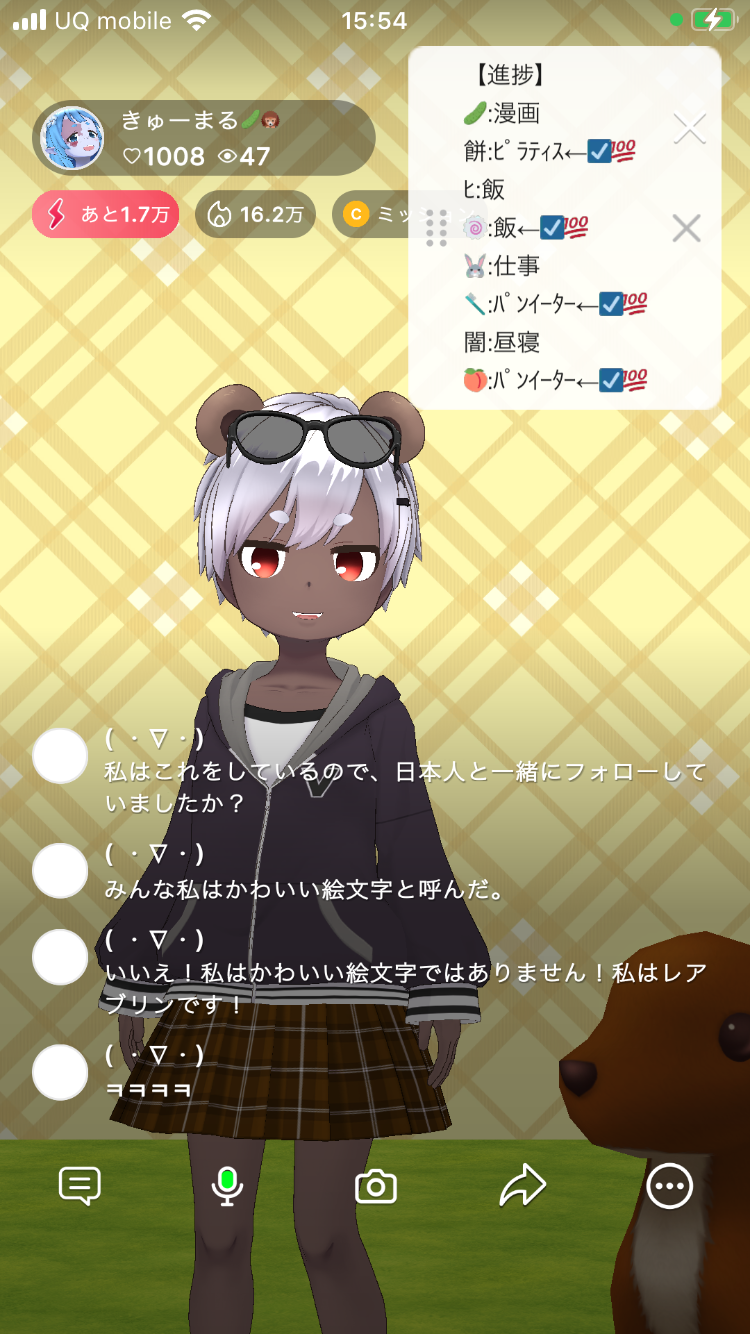Viewport: 750px width, 1334px height.
Task: Open the 16.2万 points chip
Action: [255, 214]
